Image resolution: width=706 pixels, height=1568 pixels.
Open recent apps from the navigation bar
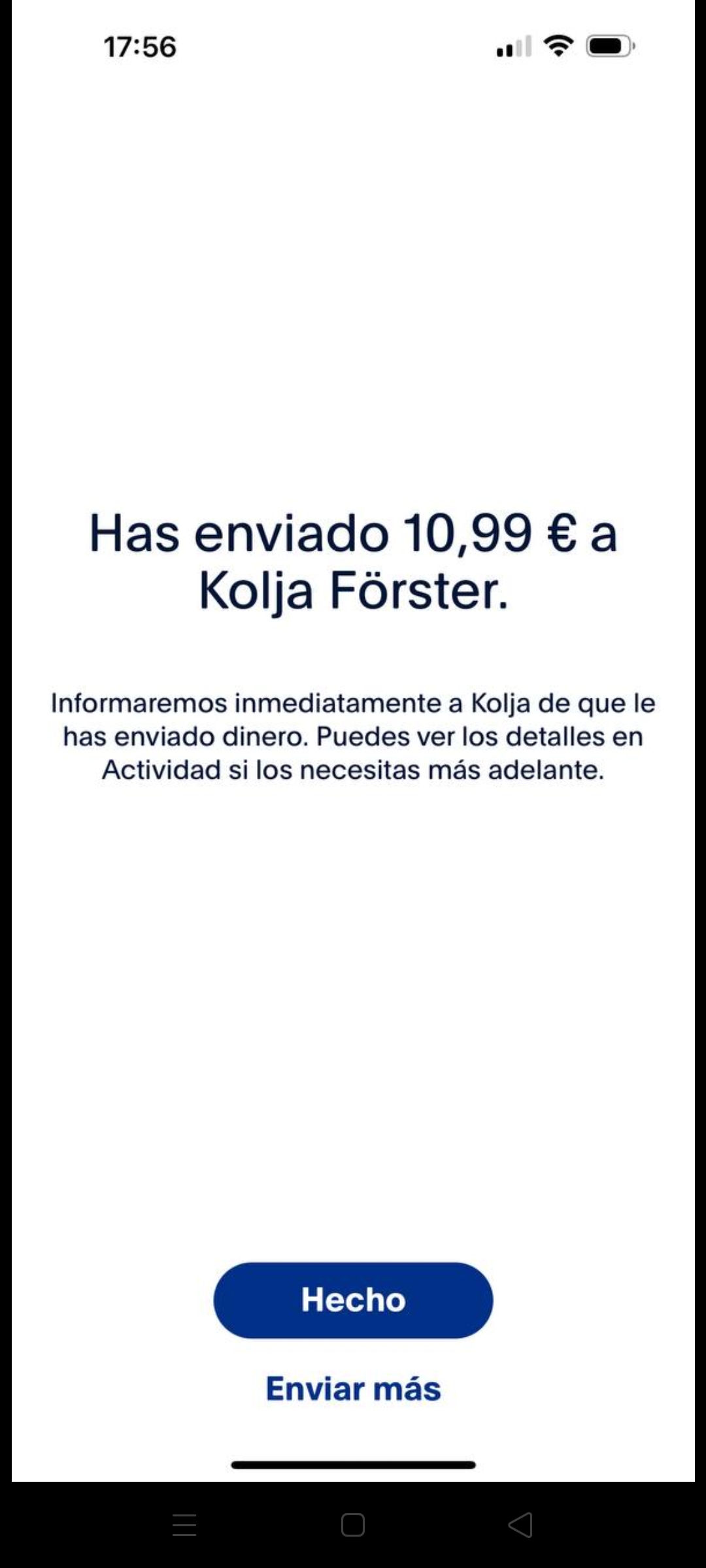click(184, 1525)
